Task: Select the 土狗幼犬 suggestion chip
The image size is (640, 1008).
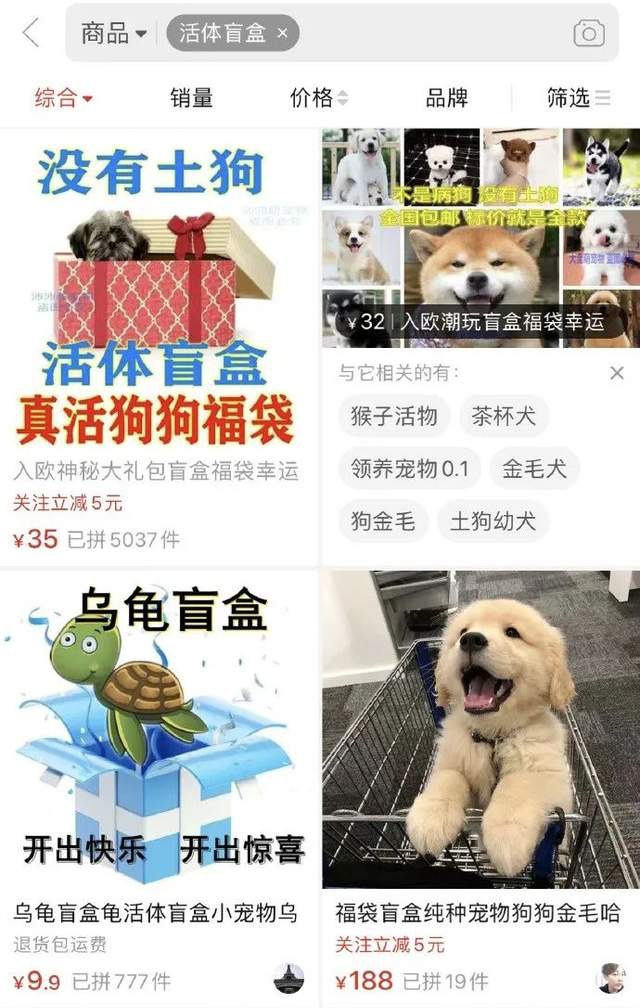Action: (492, 521)
